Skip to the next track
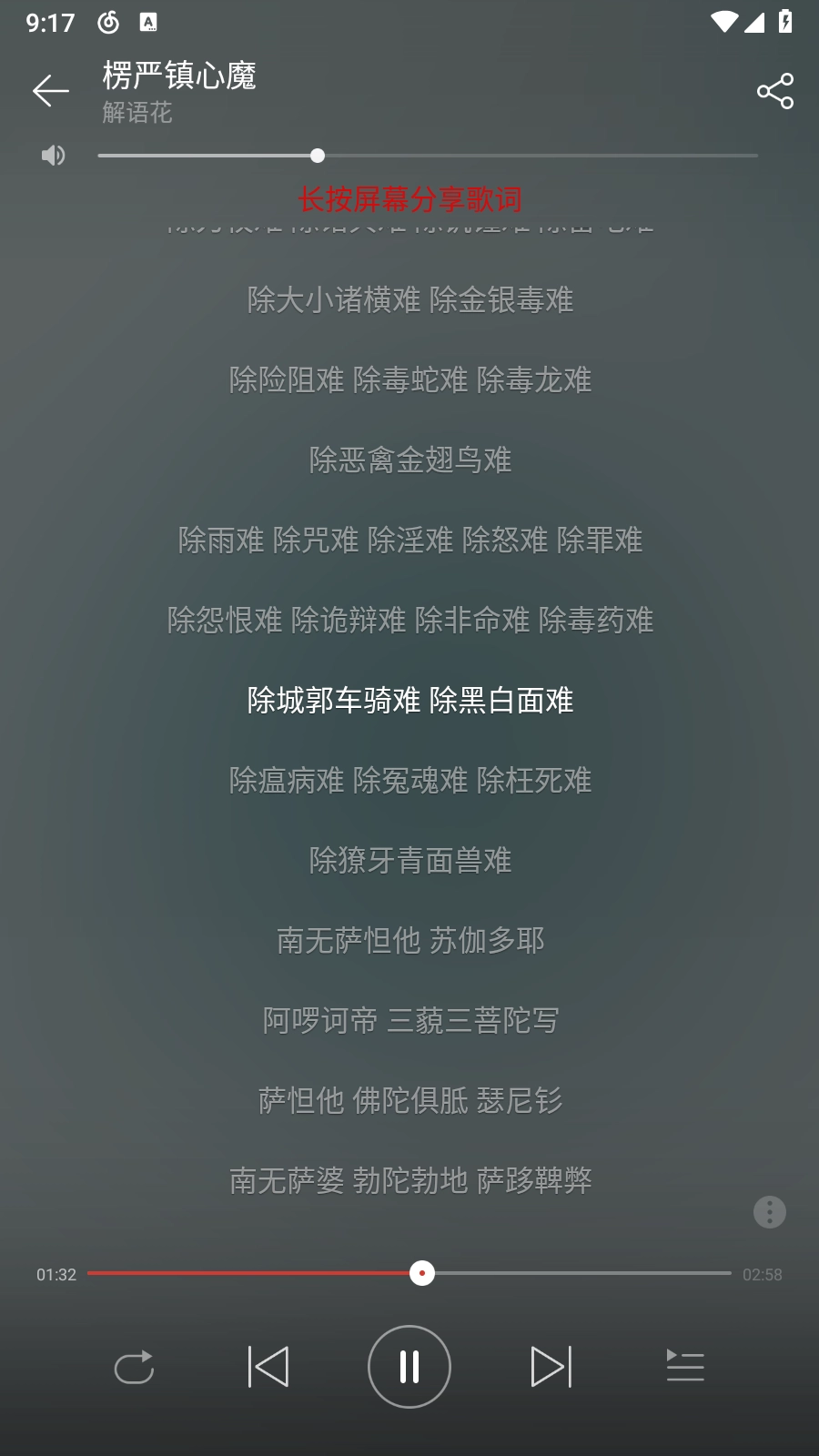The width and height of the screenshot is (819, 1456). 551,1367
